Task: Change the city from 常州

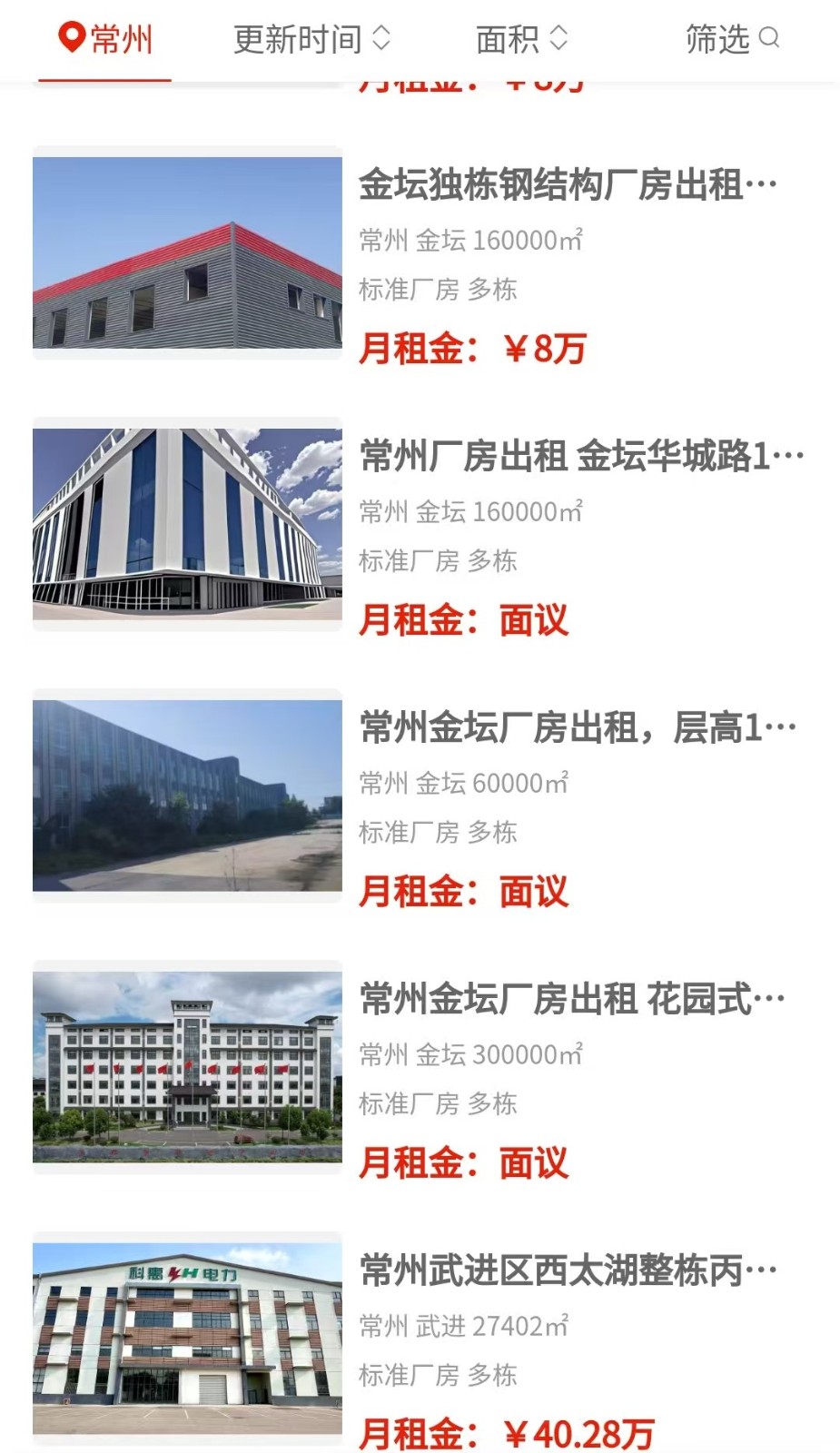Action: pos(105,39)
